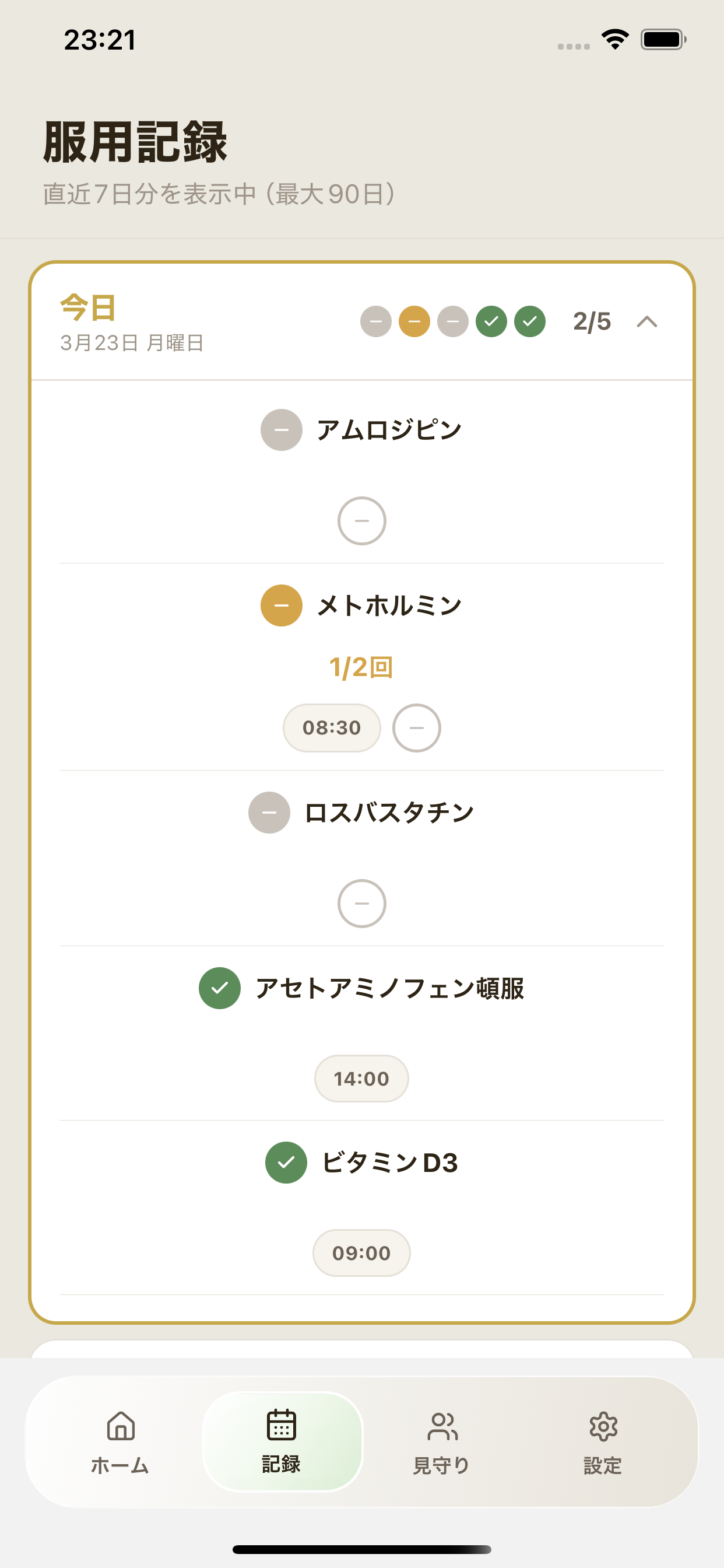Toggle the dose circle next to 08:30
Image resolution: width=724 pixels, height=1568 pixels.
417,728
